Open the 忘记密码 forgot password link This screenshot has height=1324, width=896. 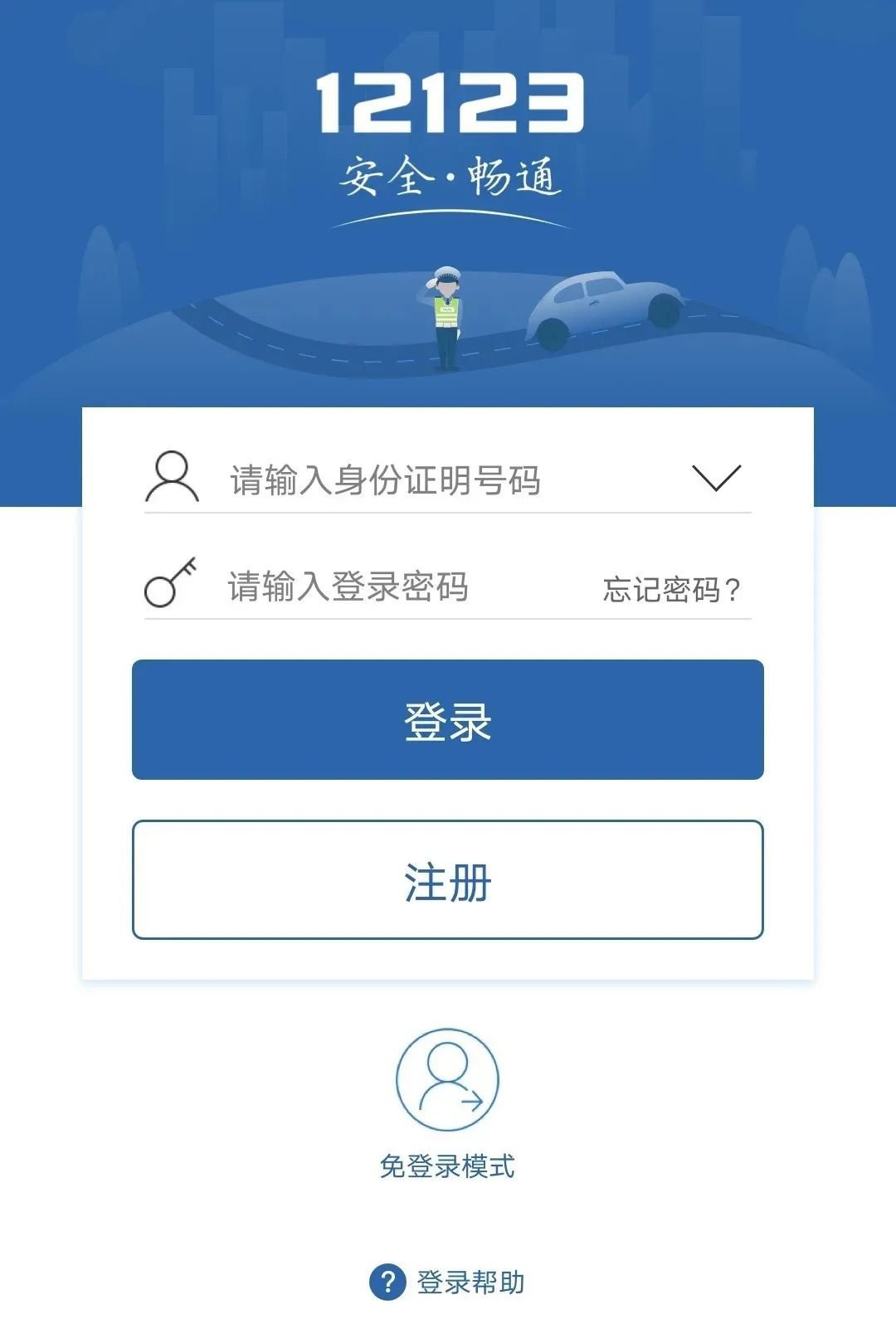671,590
